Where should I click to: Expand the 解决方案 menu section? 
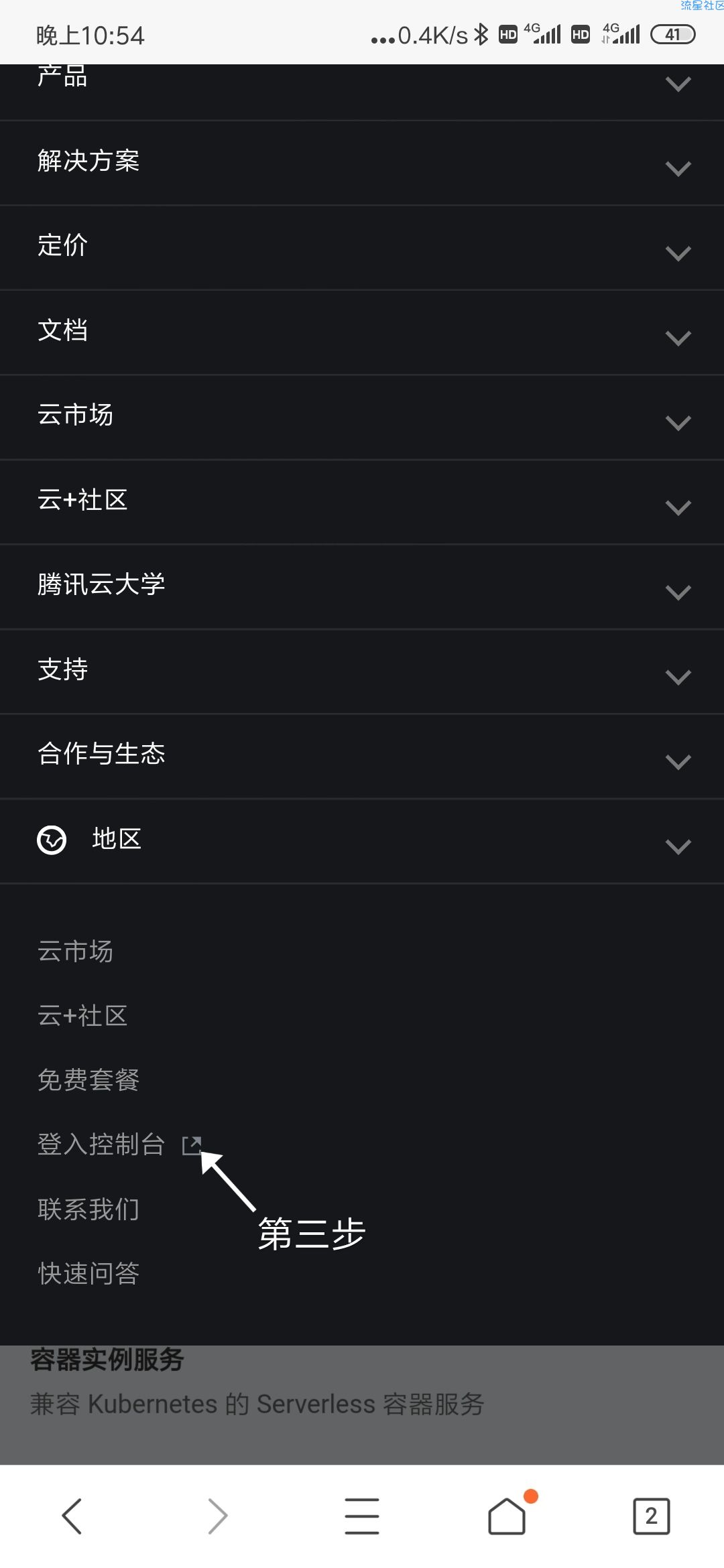362,163
